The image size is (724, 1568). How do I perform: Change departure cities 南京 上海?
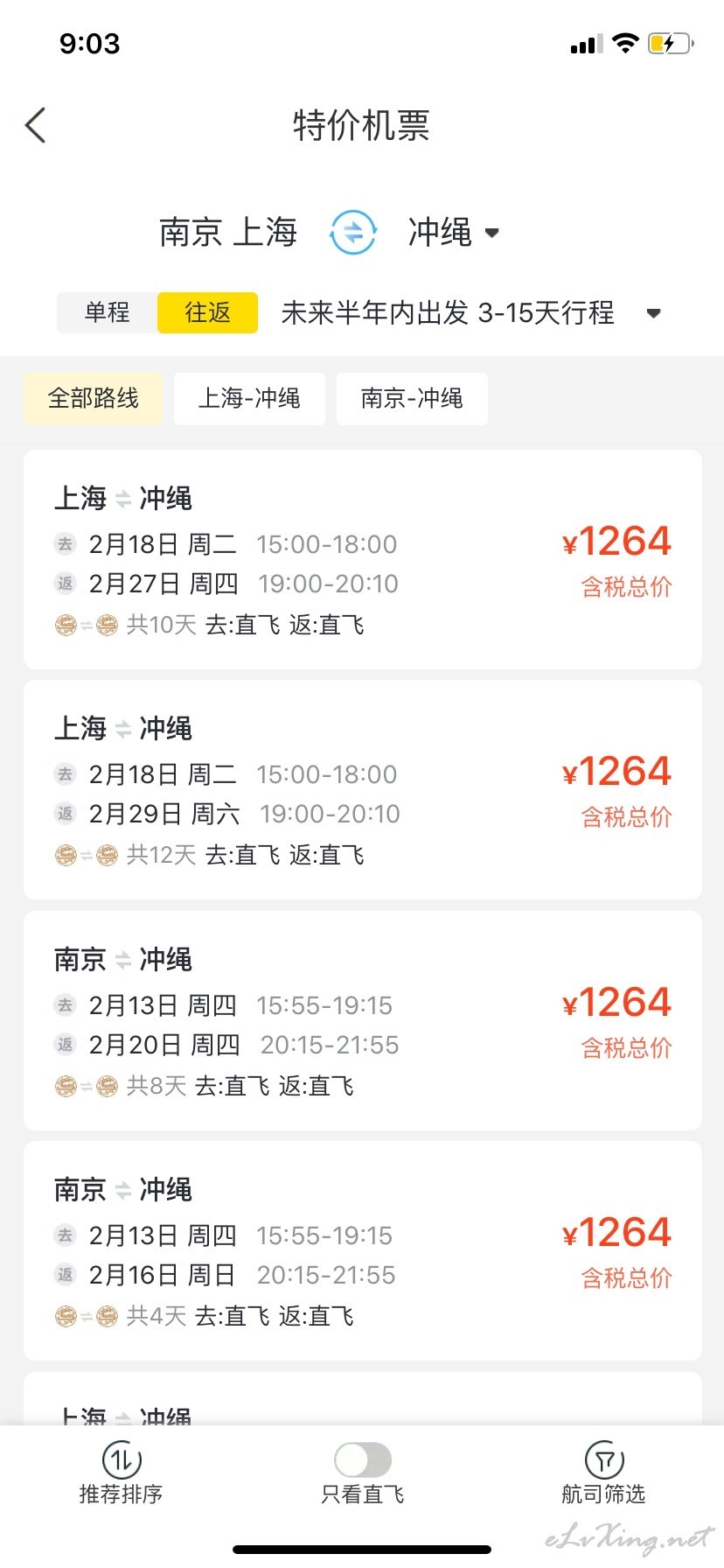pyautogui.click(x=228, y=233)
